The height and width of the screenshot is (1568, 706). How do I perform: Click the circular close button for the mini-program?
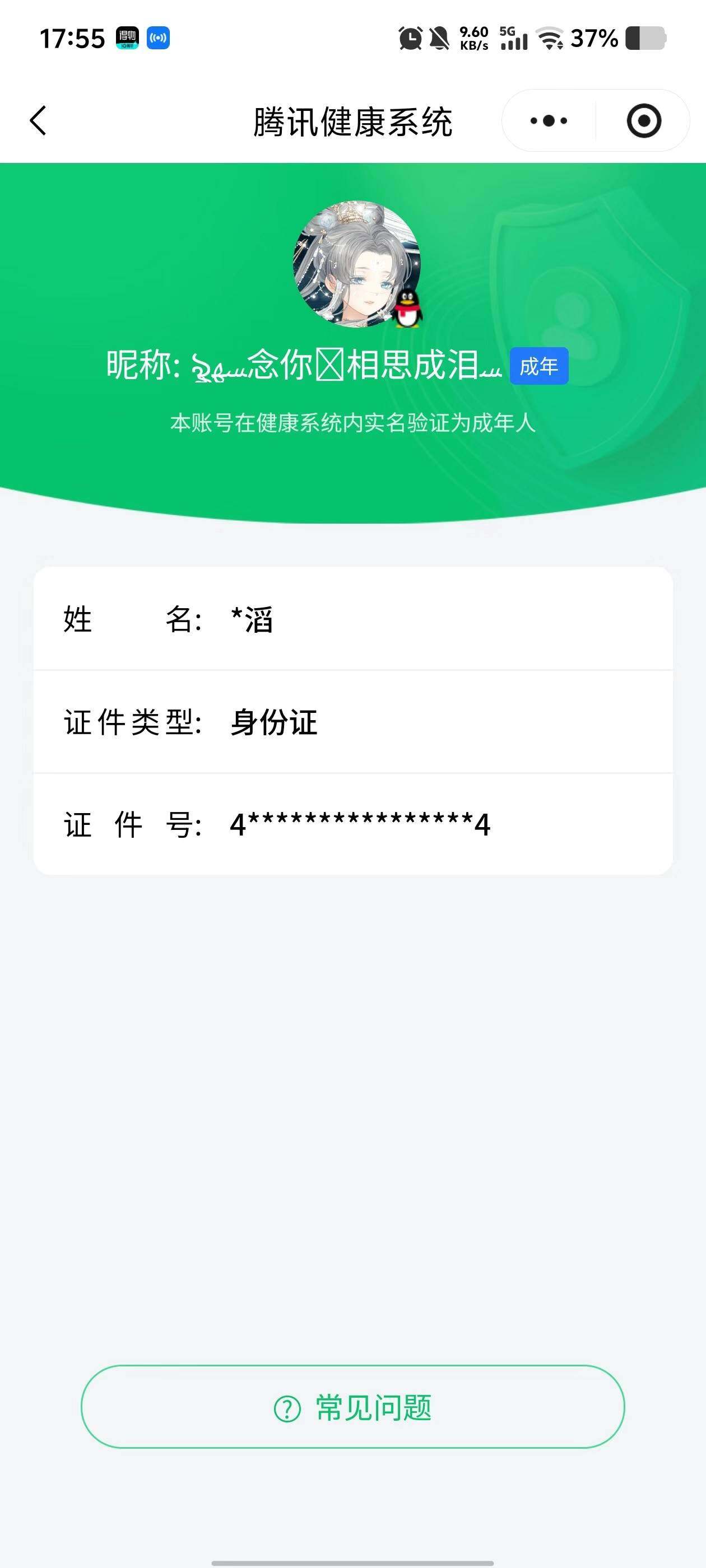[x=645, y=120]
